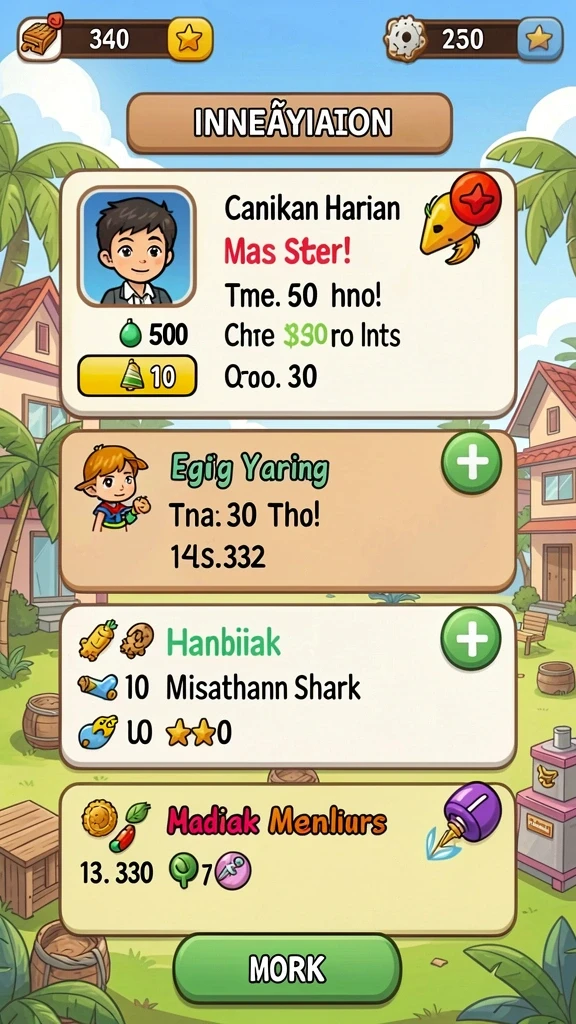Tap the green MORK button
The height and width of the screenshot is (1024, 576).
tap(287, 968)
